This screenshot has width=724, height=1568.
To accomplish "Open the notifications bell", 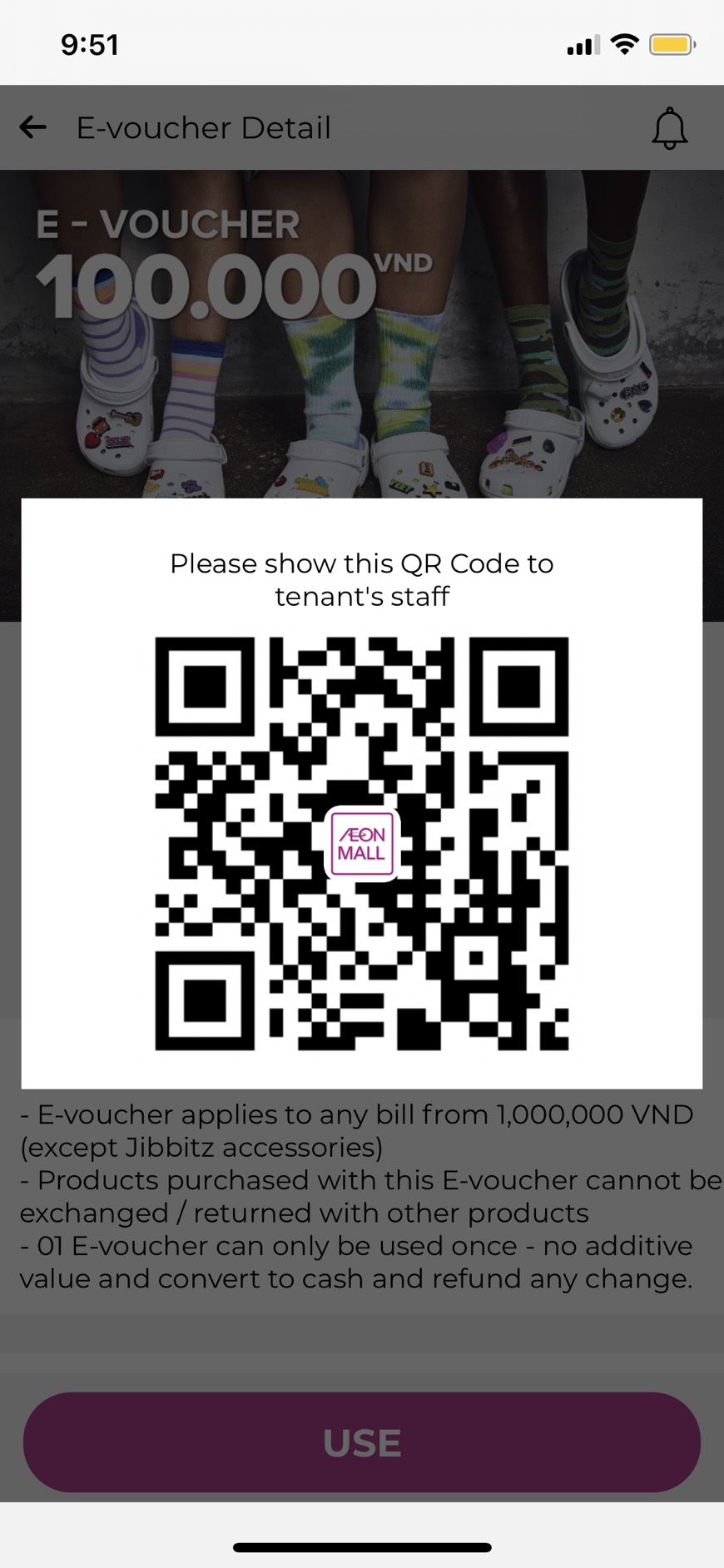I will tap(669, 129).
